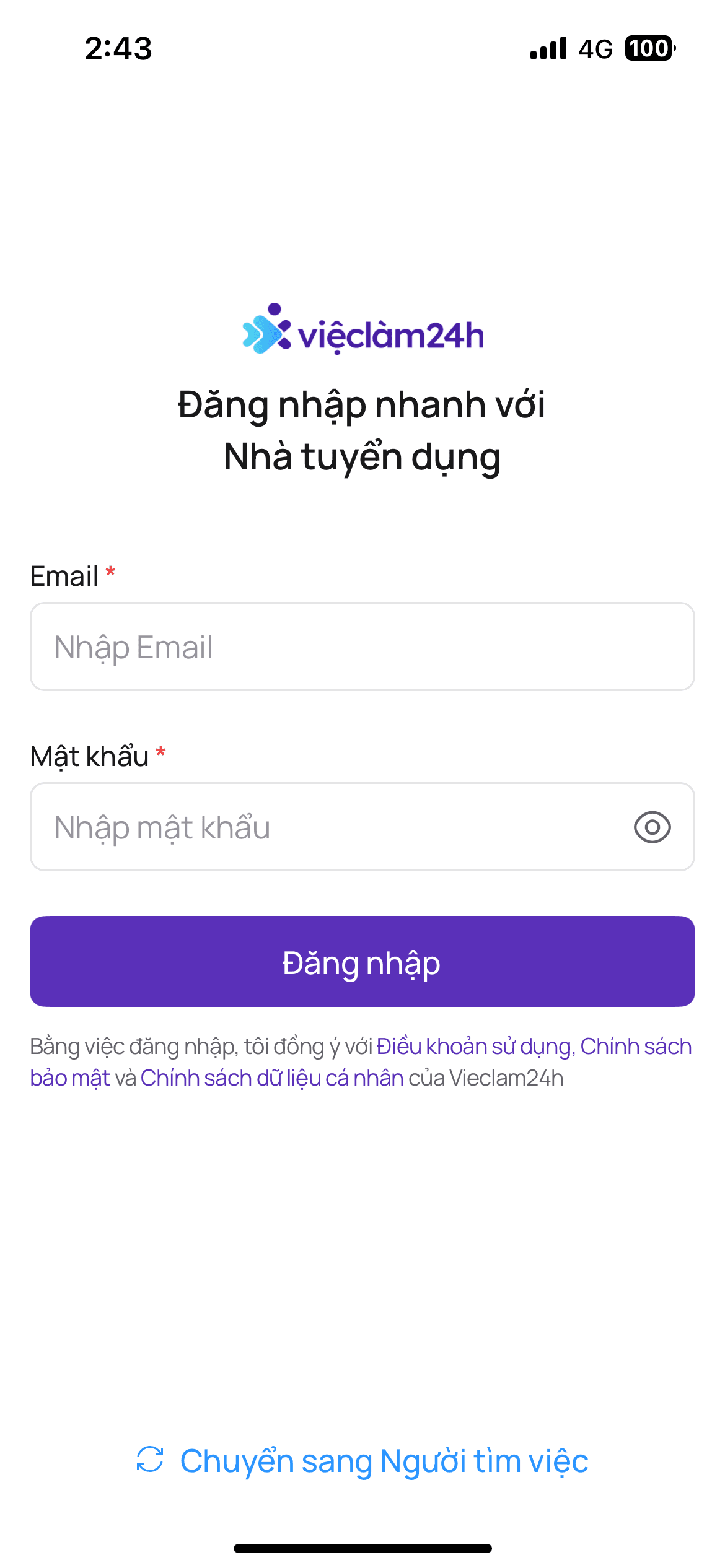The image size is (725, 1568).
Task: Tap the Đăng nhập button
Action: 362,961
